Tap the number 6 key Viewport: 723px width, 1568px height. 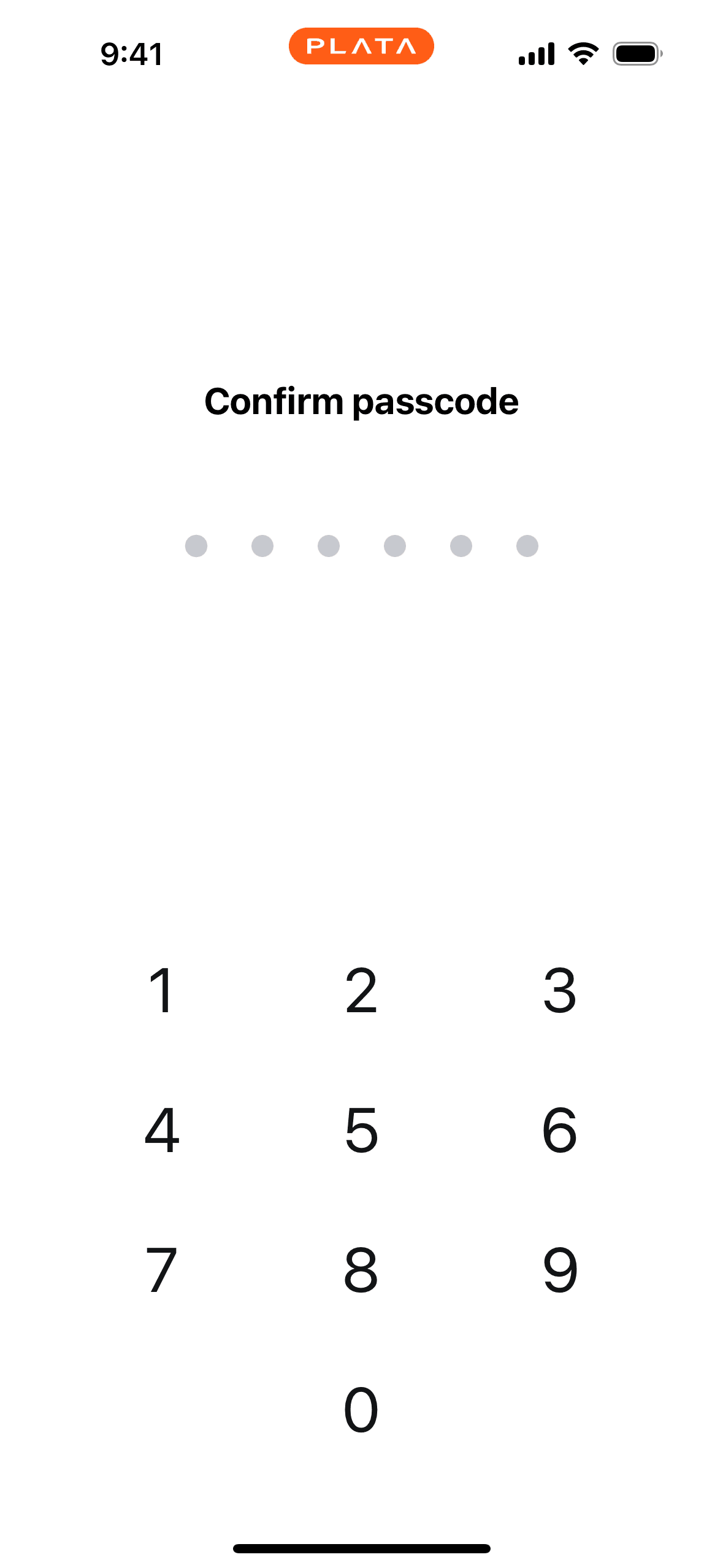[x=560, y=1129]
